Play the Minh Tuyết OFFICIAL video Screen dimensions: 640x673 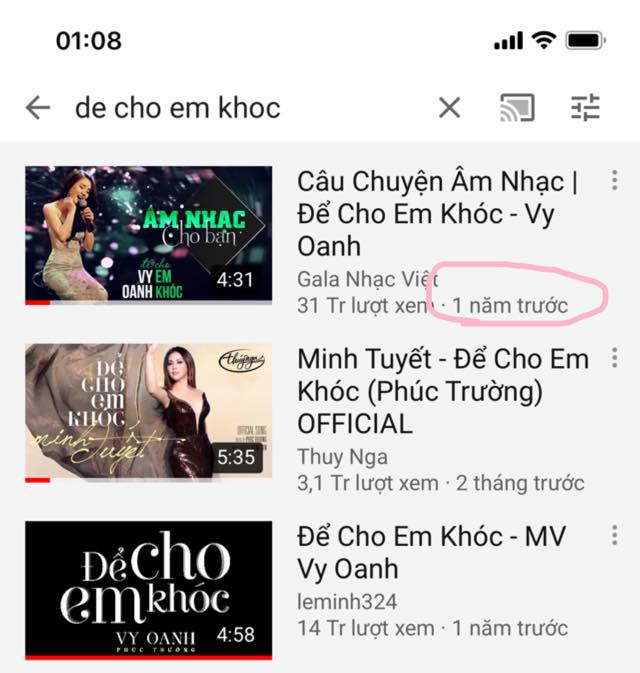click(x=148, y=412)
